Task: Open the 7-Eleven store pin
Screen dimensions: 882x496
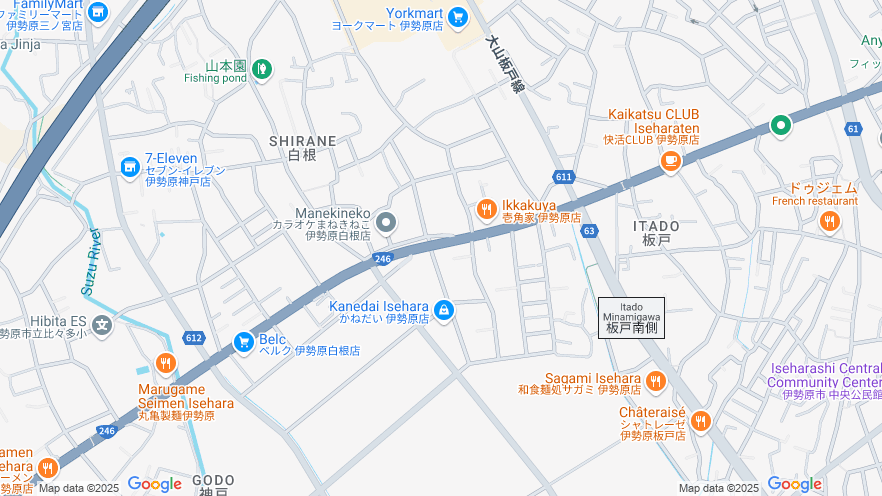Action: coord(130,167)
